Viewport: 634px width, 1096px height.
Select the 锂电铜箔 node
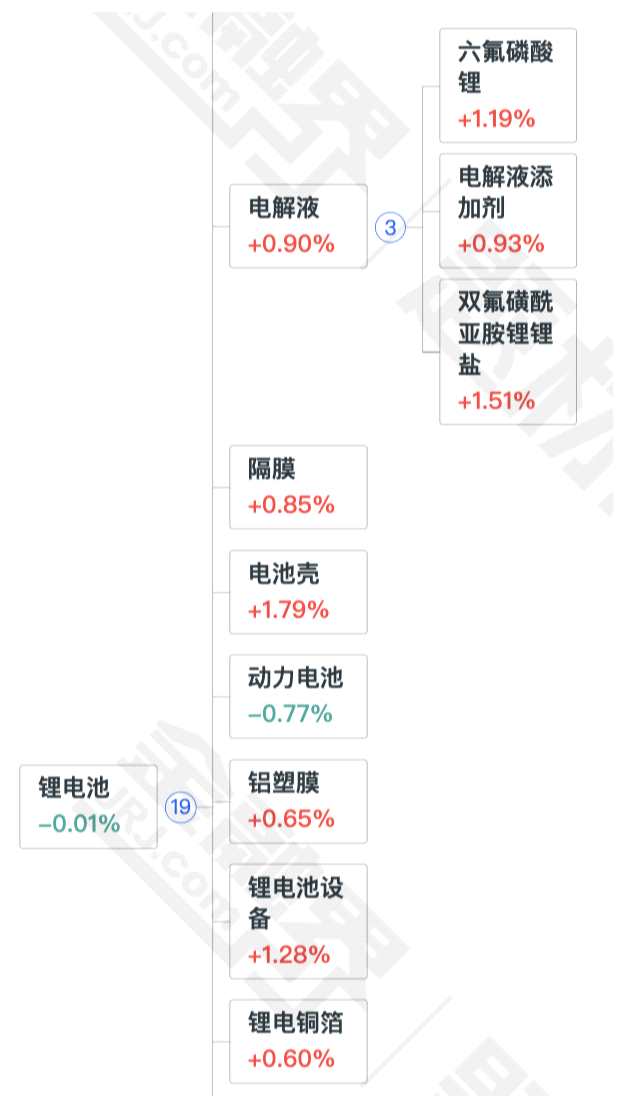[298, 1041]
